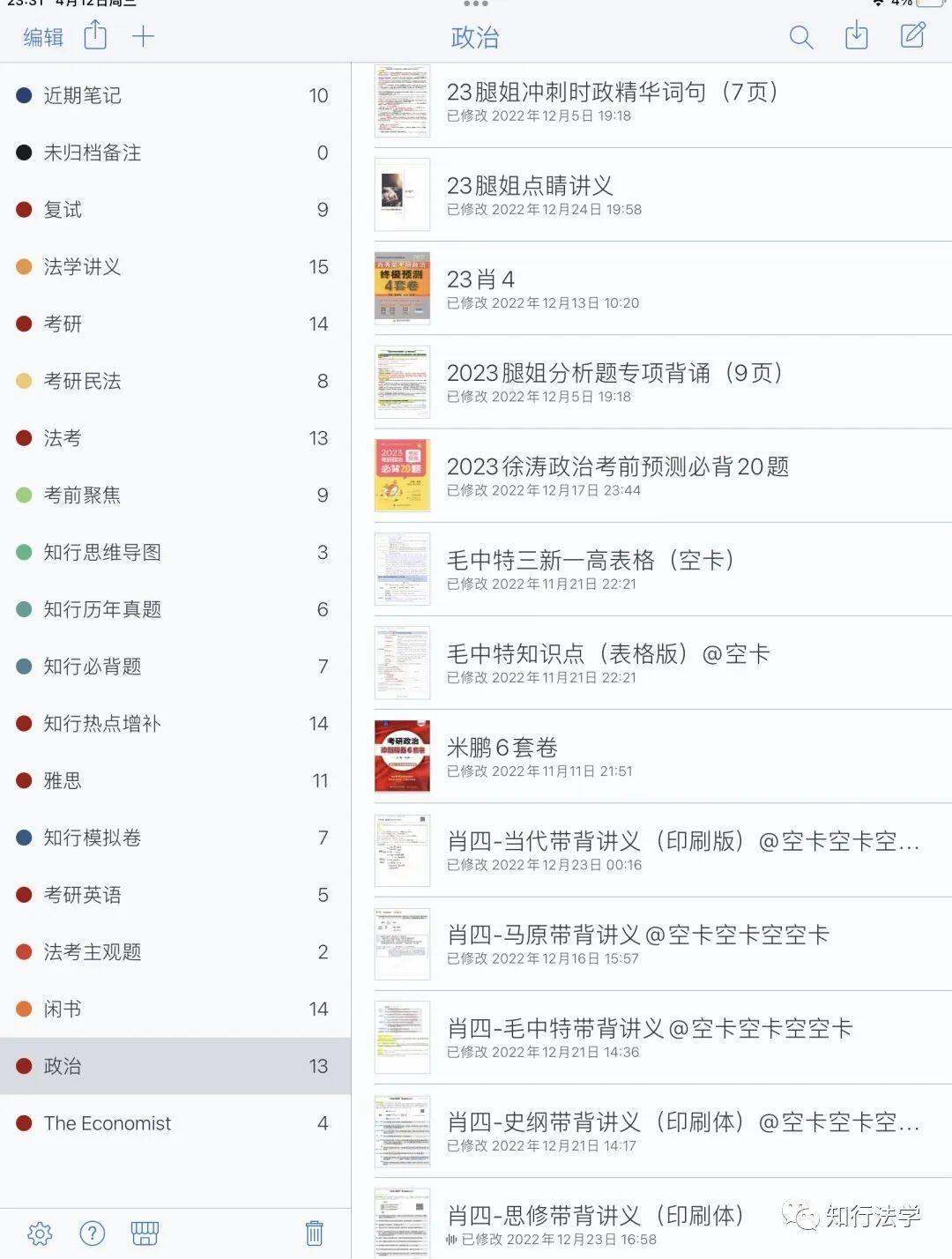Tap the import download icon
Image resolution: width=952 pixels, height=1259 pixels.
tap(856, 35)
